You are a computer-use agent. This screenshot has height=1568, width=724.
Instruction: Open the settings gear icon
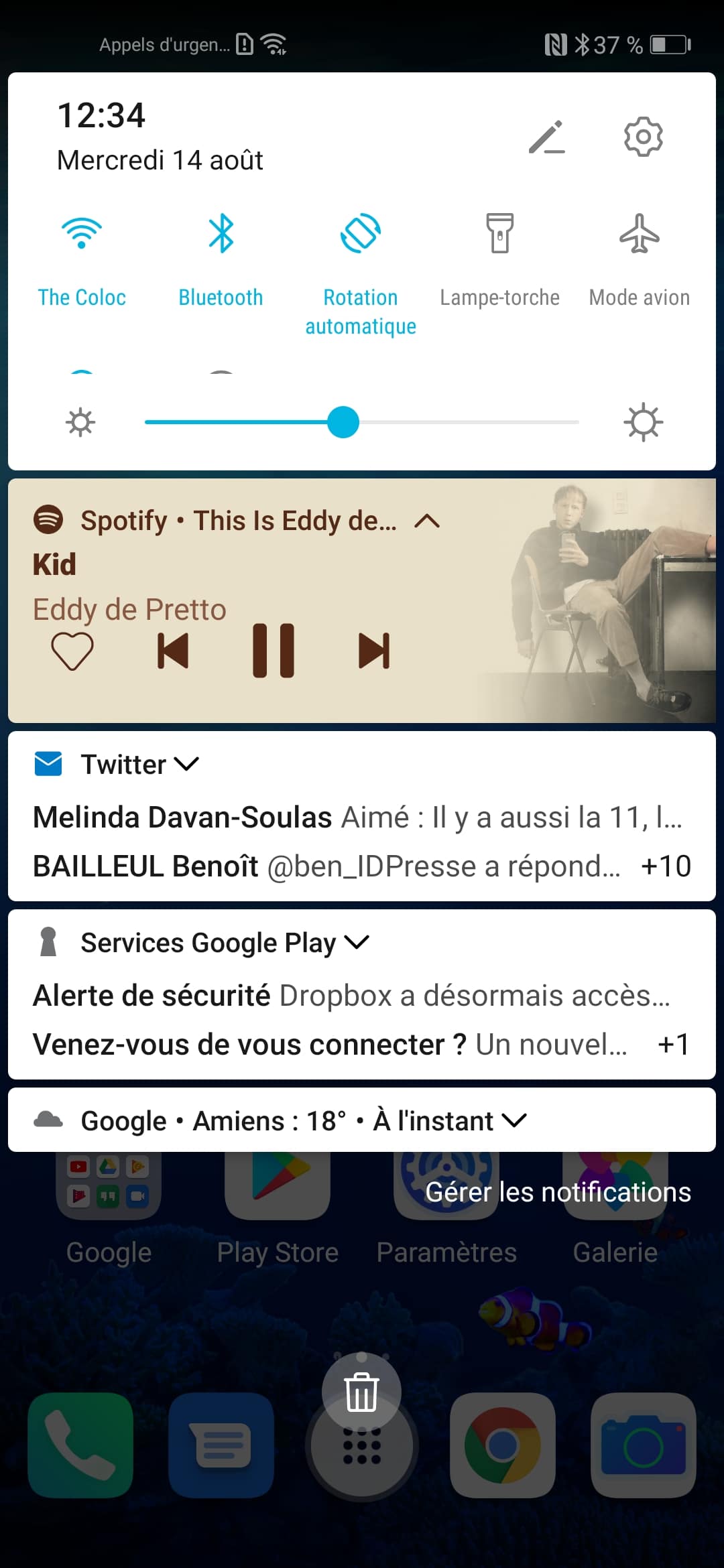[x=642, y=136]
